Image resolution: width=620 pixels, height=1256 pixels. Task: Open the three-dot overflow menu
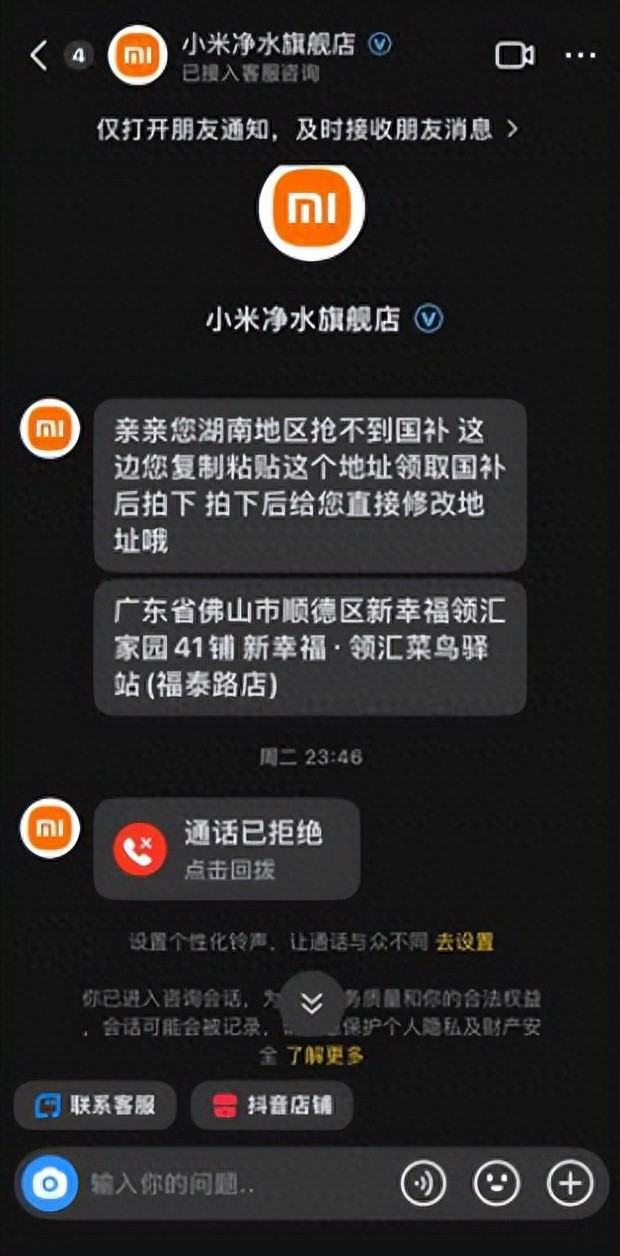tap(580, 56)
